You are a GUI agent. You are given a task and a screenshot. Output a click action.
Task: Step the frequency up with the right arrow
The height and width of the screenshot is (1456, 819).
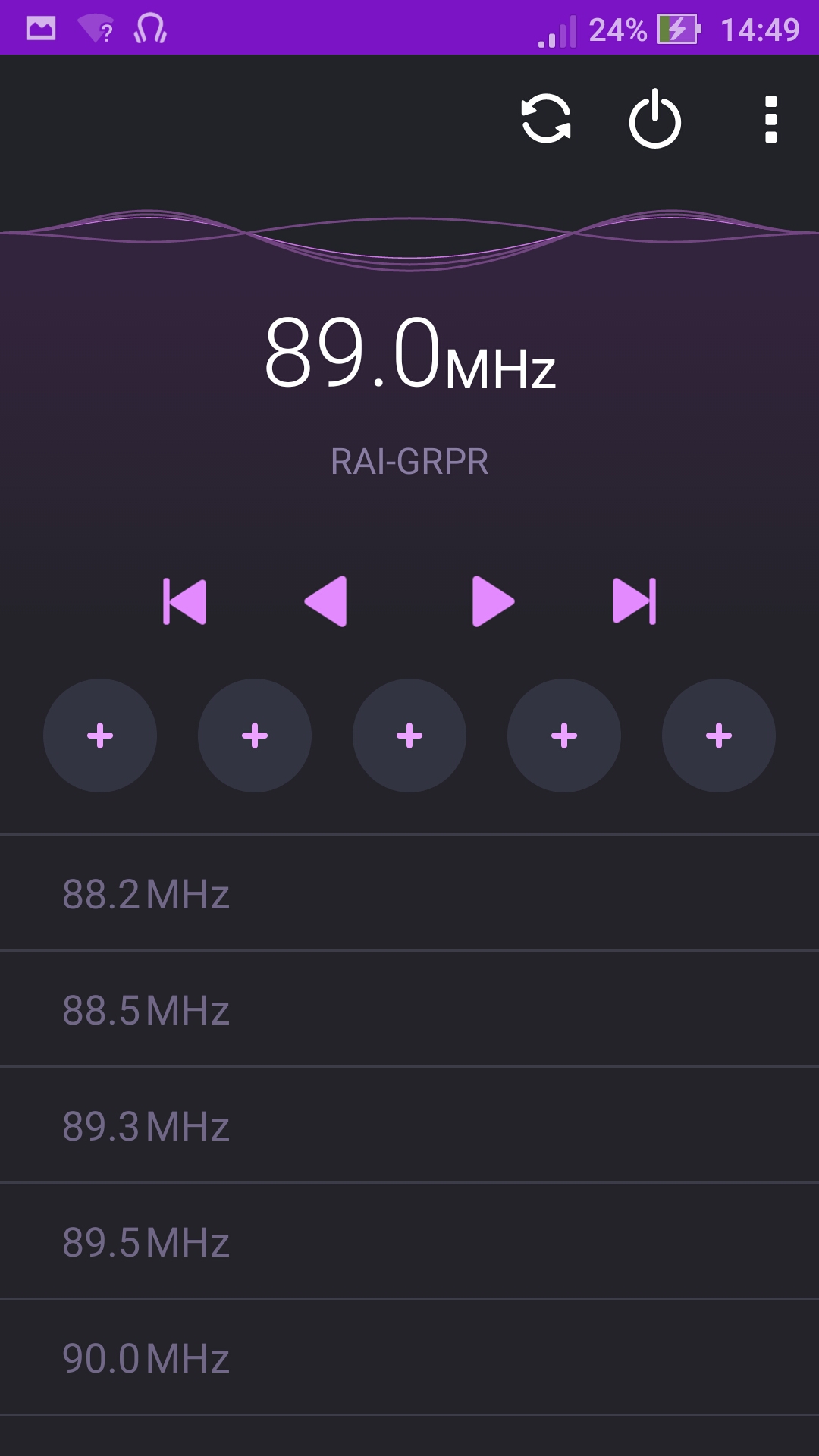click(493, 601)
